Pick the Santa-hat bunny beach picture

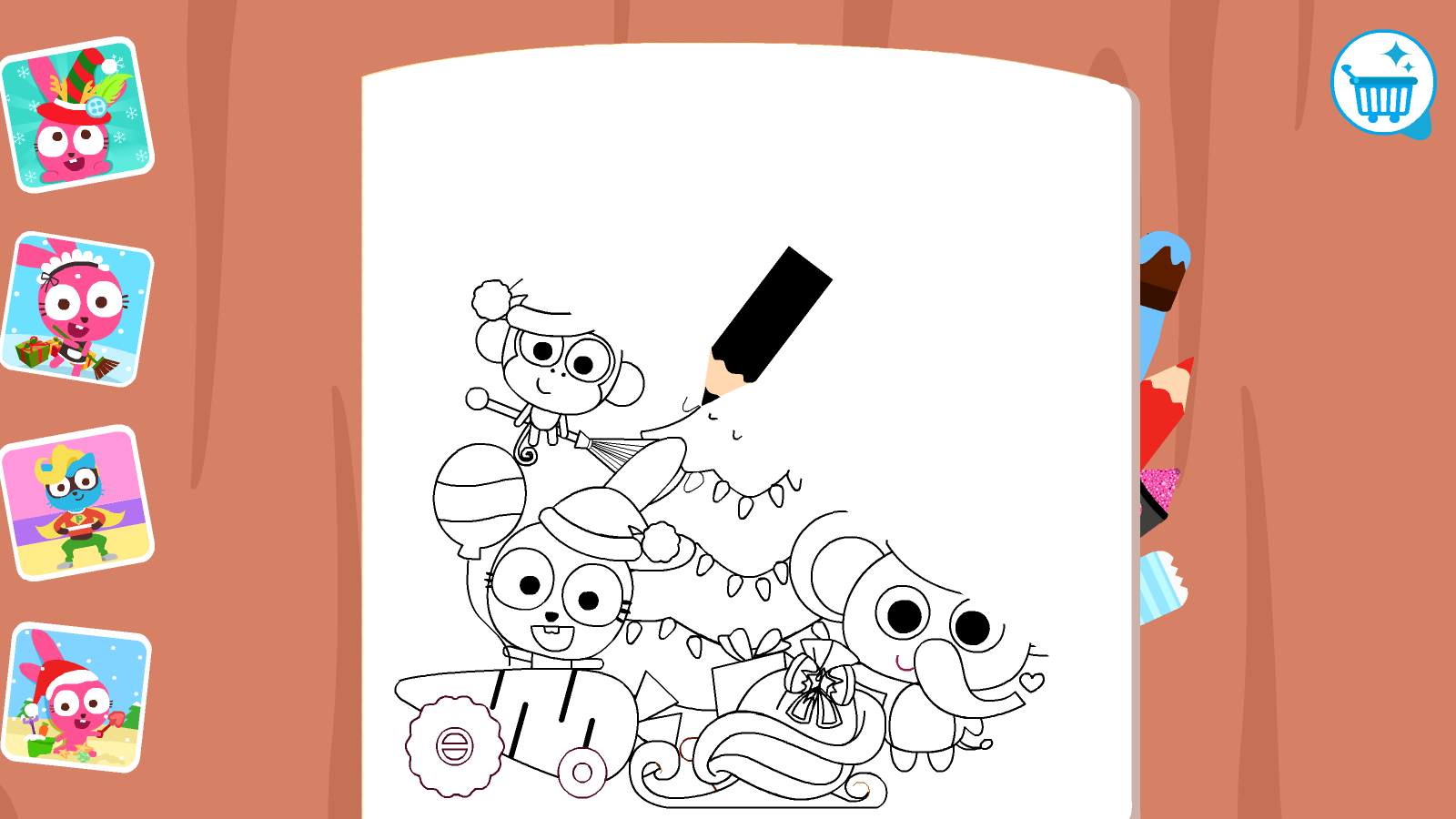point(77,698)
